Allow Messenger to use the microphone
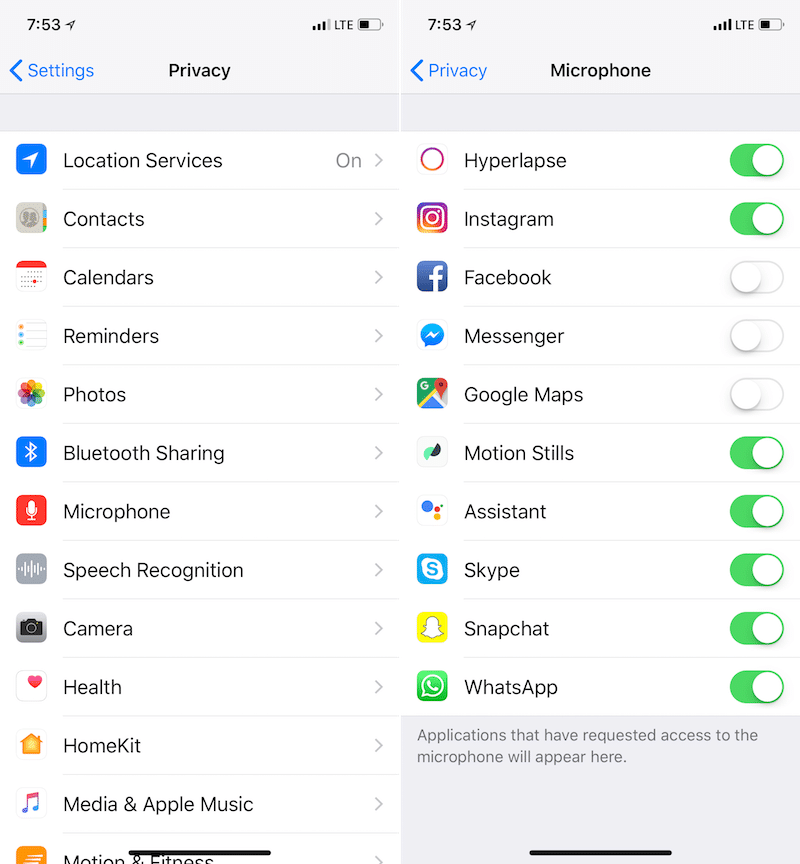The height and width of the screenshot is (864, 800). pos(756,336)
